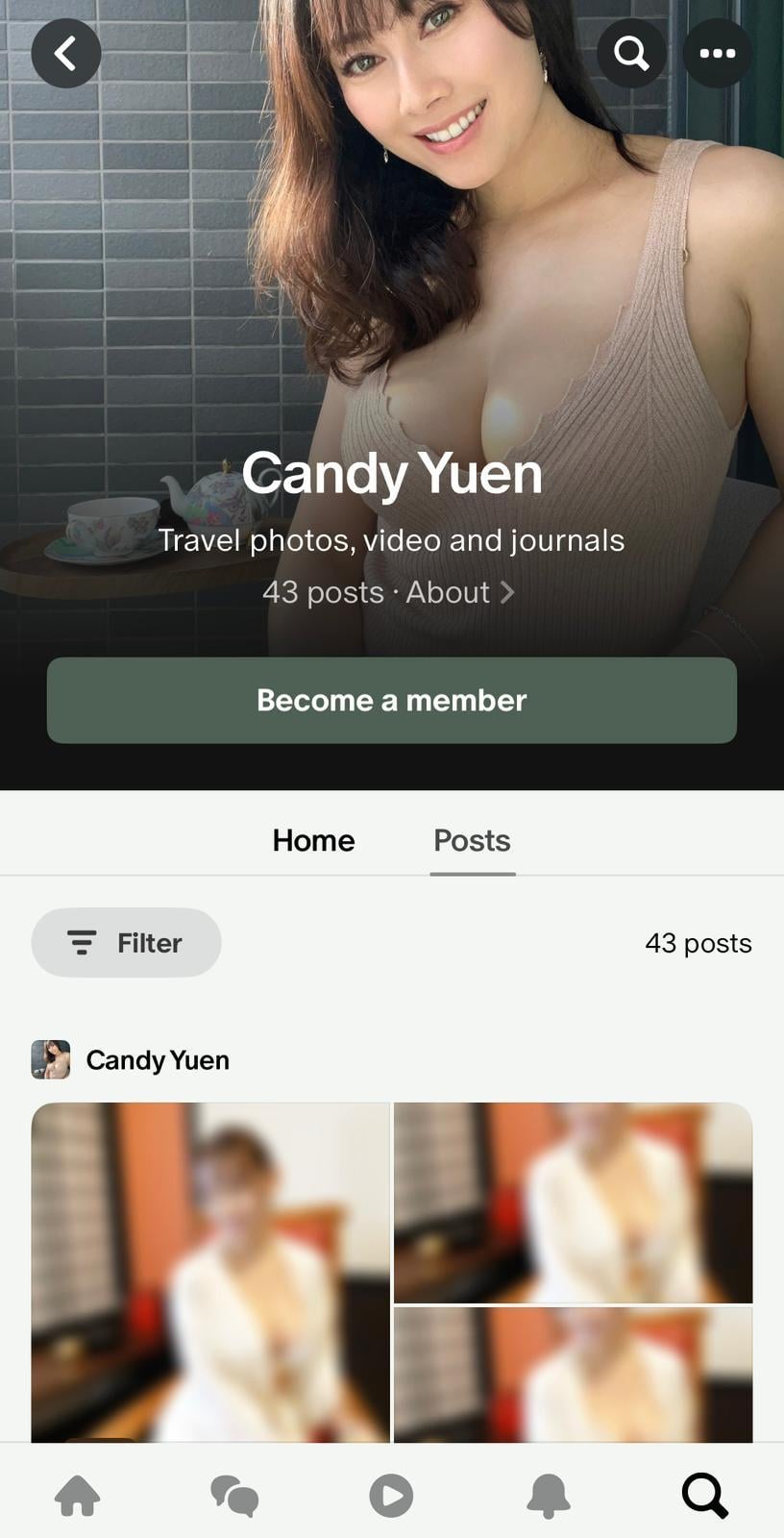Viewport: 784px width, 1538px height.
Task: Open the messages chat bubbles tab
Action: (x=234, y=1496)
